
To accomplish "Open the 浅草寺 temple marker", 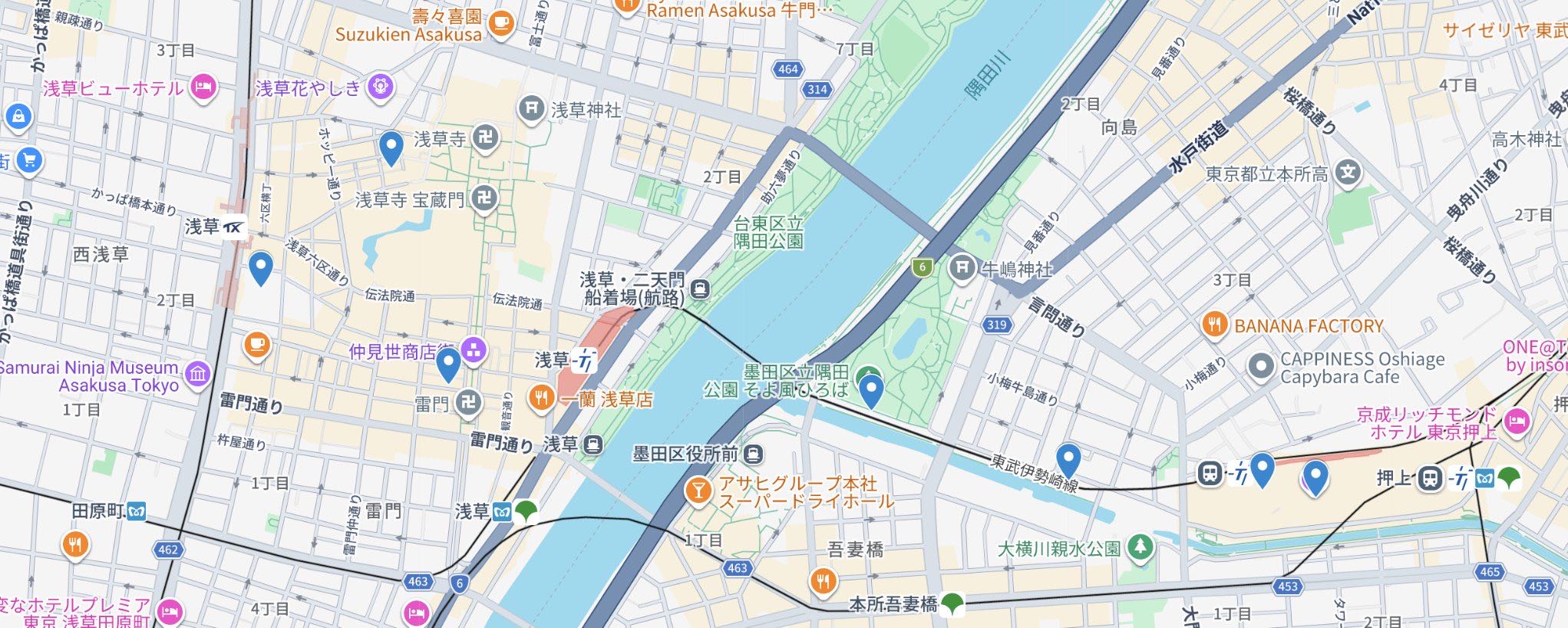I will (485, 139).
